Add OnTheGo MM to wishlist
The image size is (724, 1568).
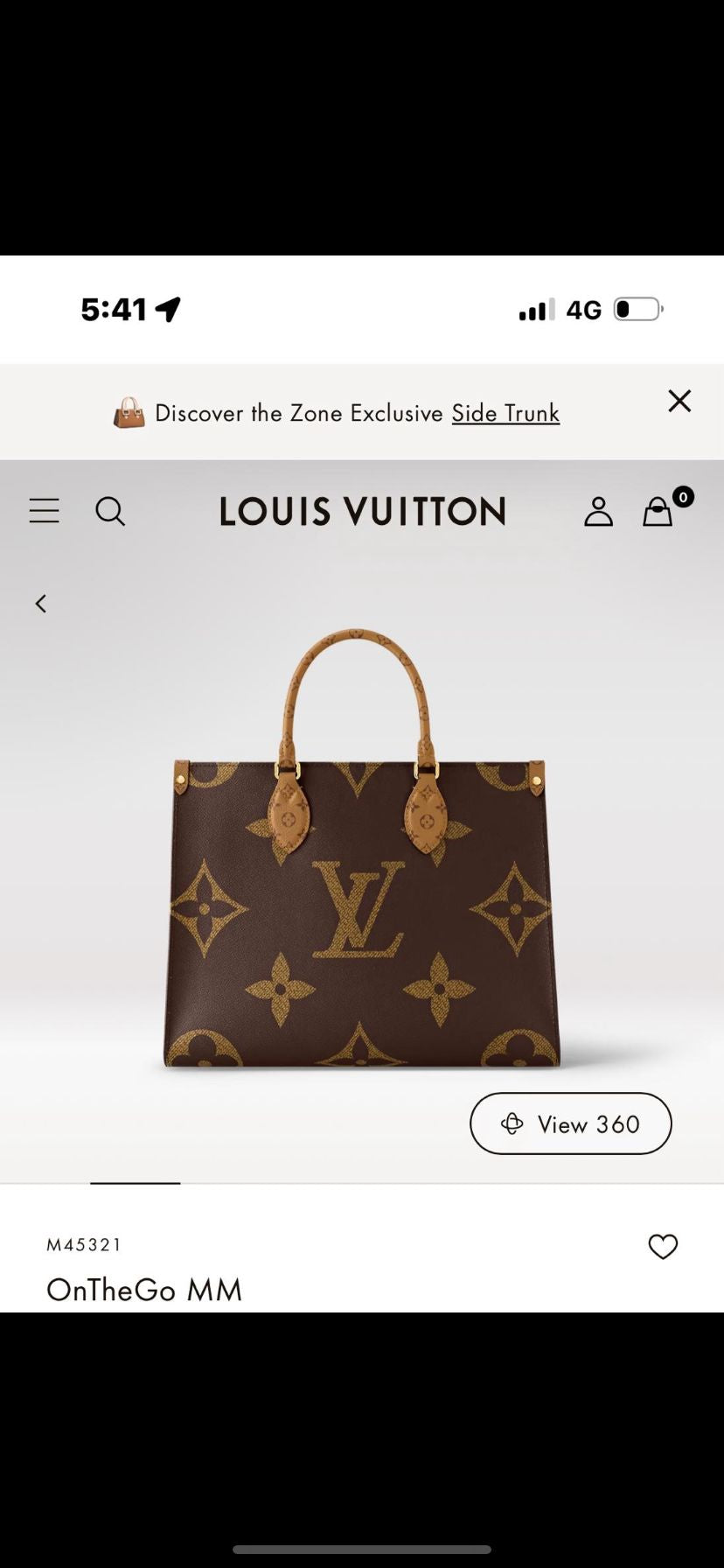pyautogui.click(x=663, y=1246)
